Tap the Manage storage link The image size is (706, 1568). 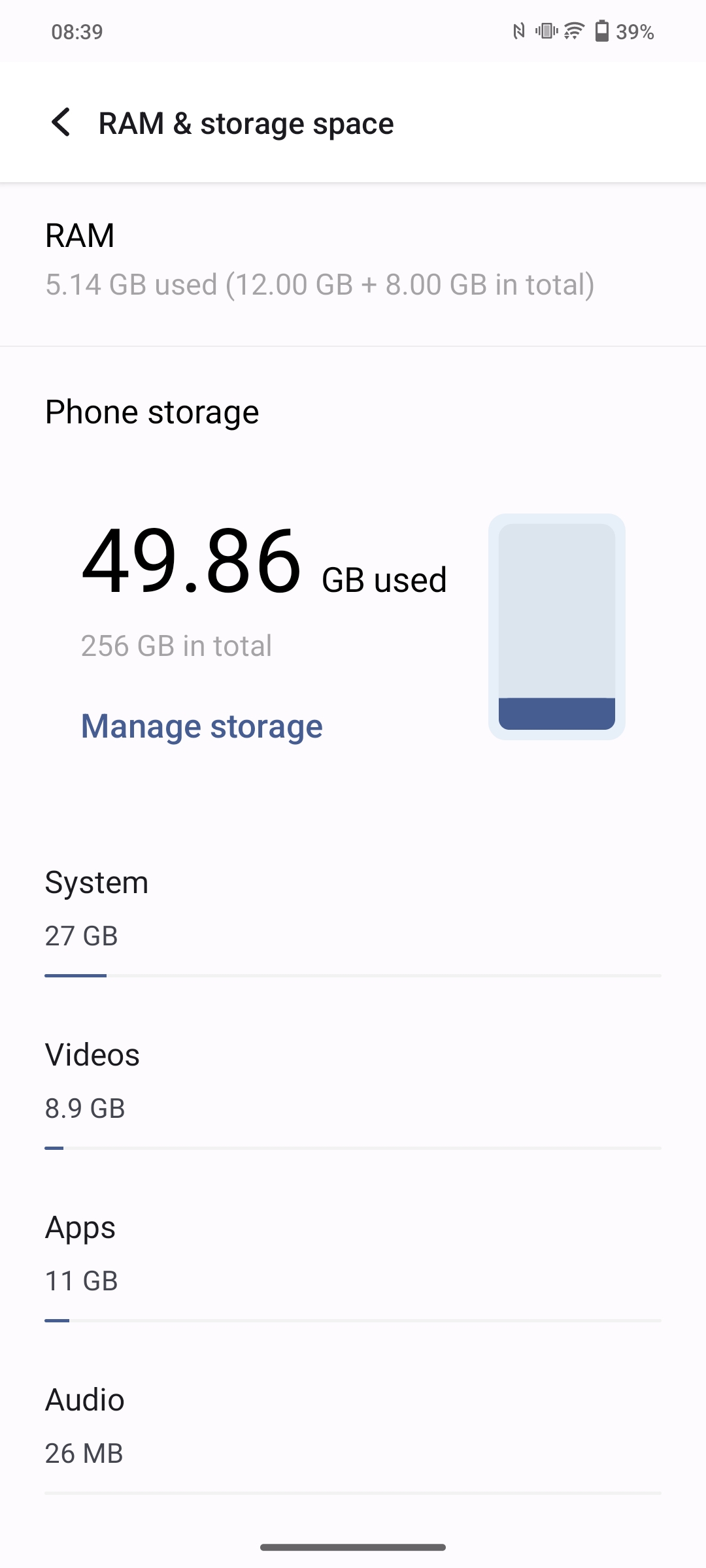pos(202,727)
